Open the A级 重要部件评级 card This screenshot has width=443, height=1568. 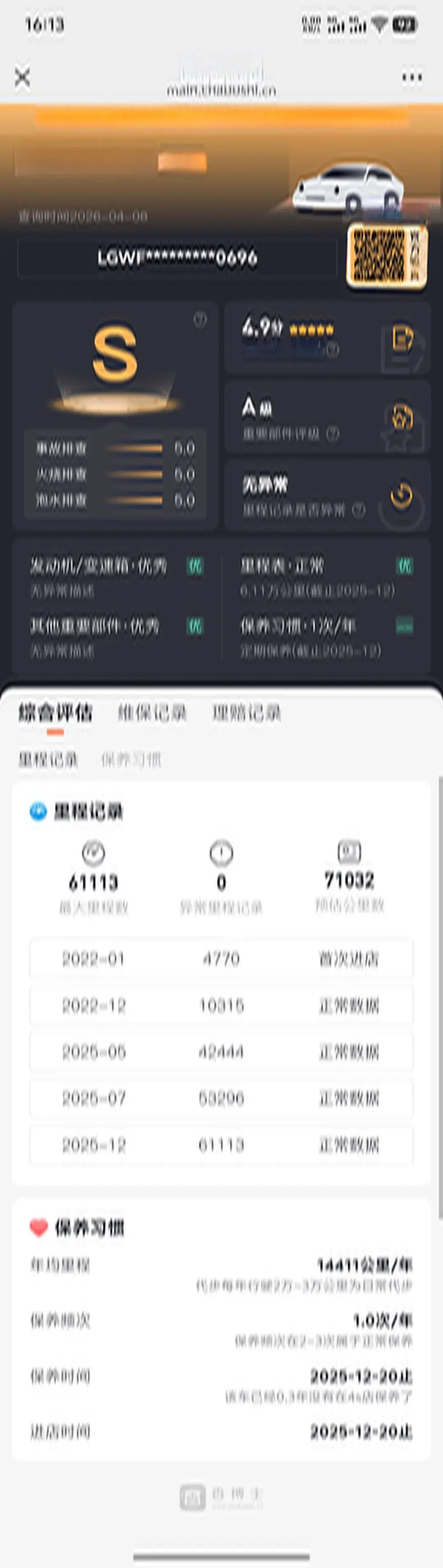point(327,418)
